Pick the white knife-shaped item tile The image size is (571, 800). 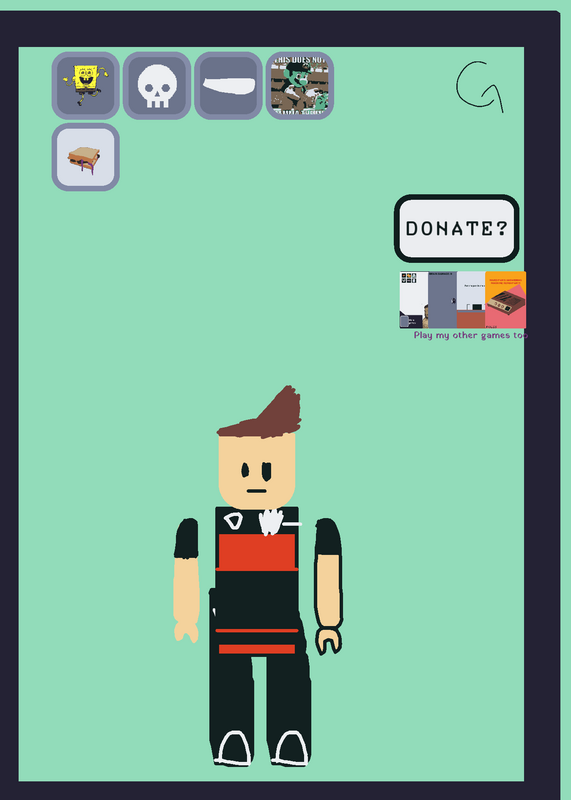click(x=229, y=86)
